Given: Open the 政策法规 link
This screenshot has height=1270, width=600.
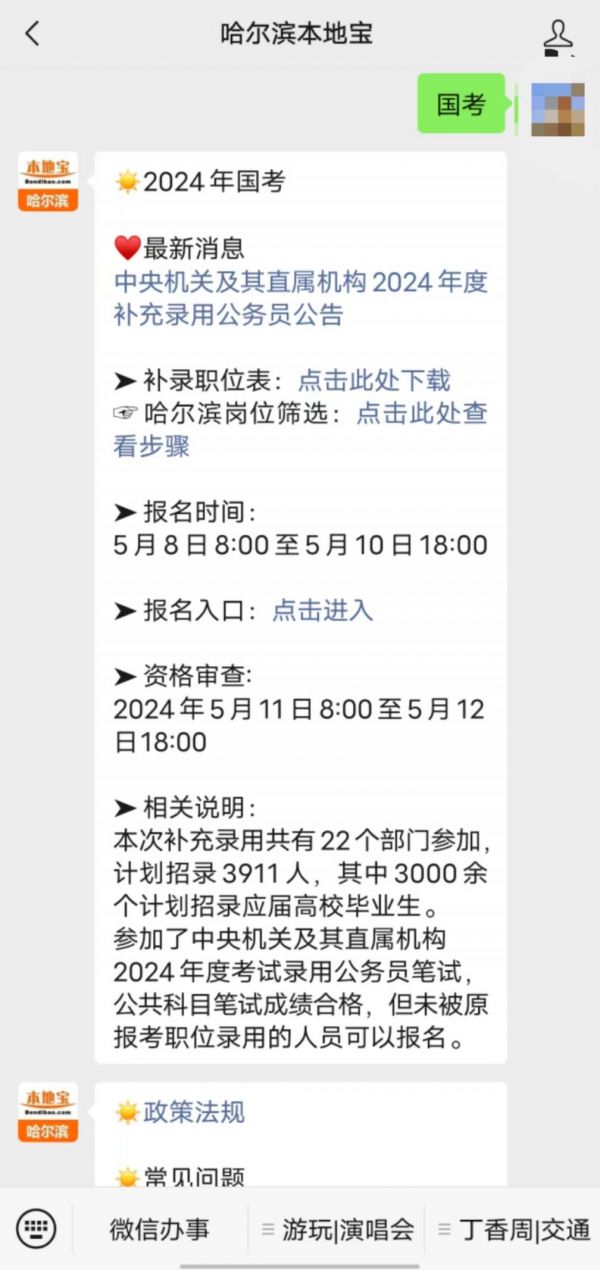Looking at the screenshot, I should [x=194, y=1112].
